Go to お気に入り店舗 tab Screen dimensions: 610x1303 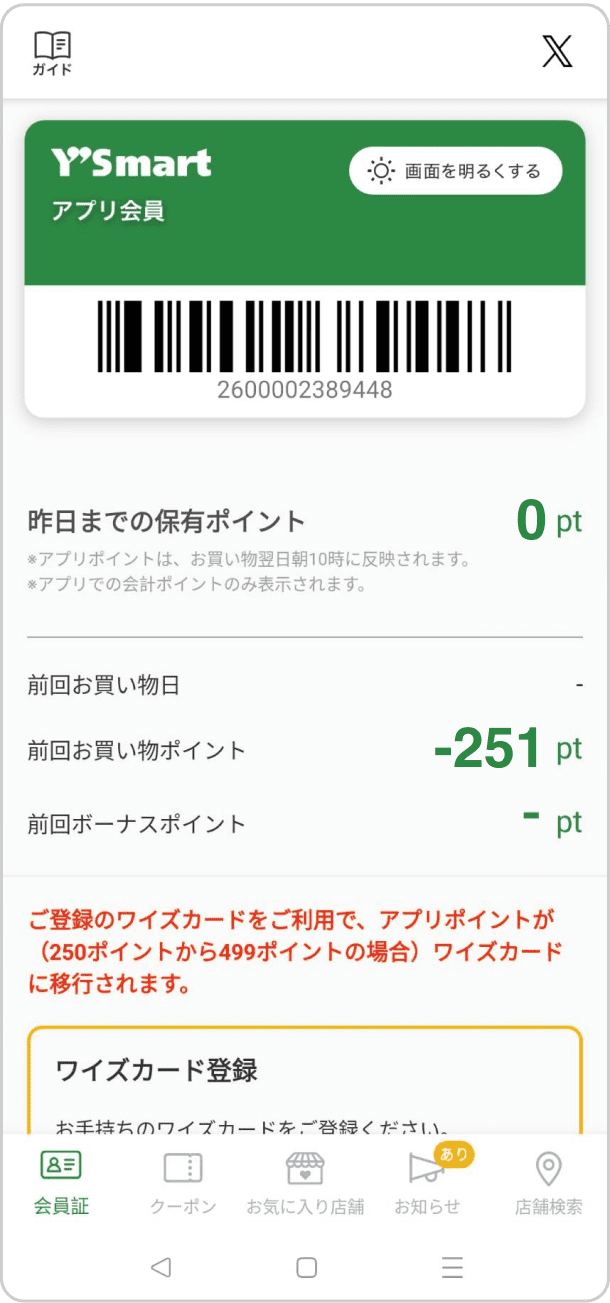coord(305,1182)
